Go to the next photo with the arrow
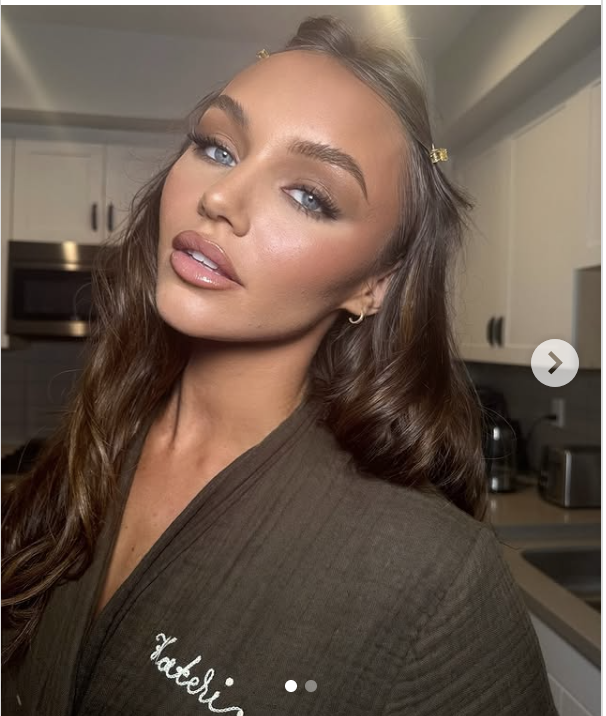The width and height of the screenshot is (606, 716). click(554, 362)
